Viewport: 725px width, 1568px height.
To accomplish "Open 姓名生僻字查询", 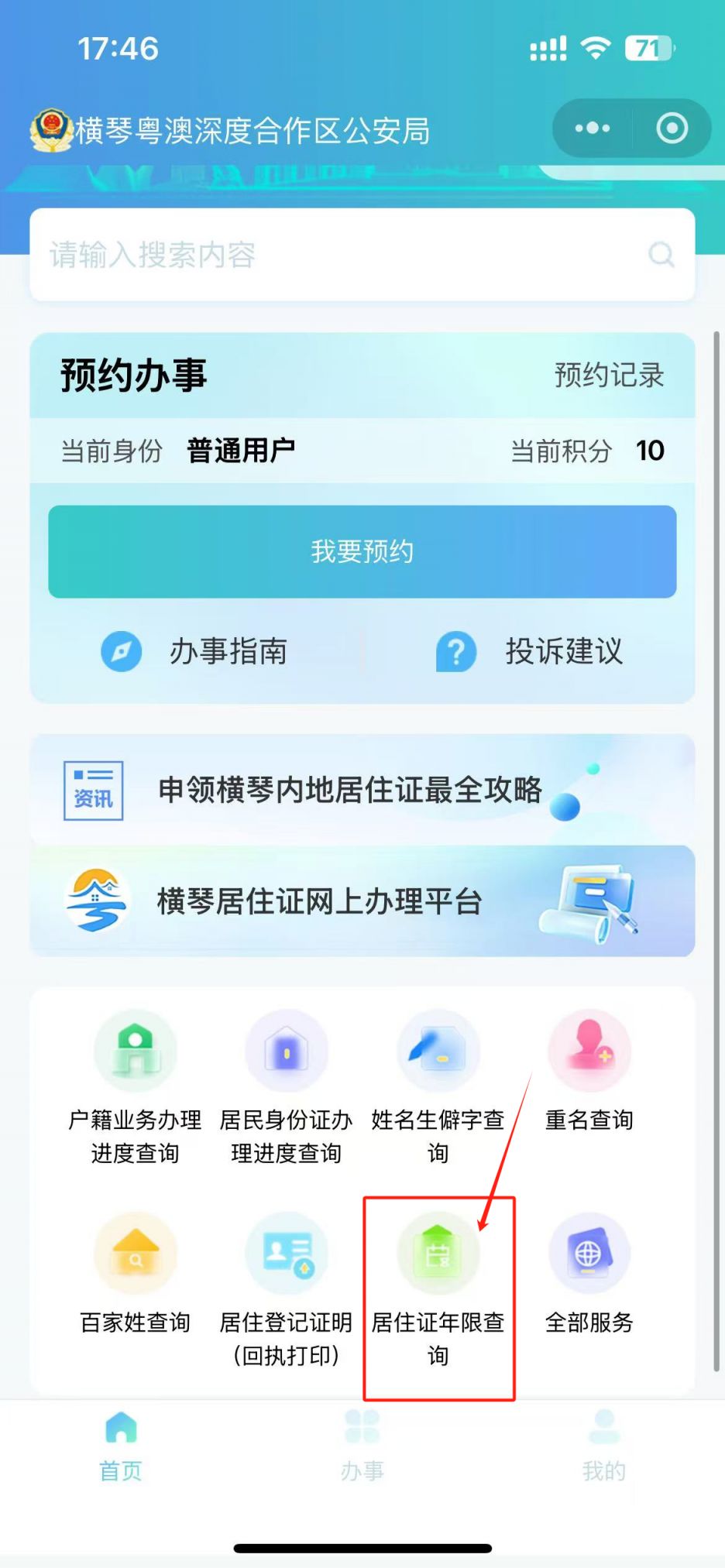I will (438, 1086).
